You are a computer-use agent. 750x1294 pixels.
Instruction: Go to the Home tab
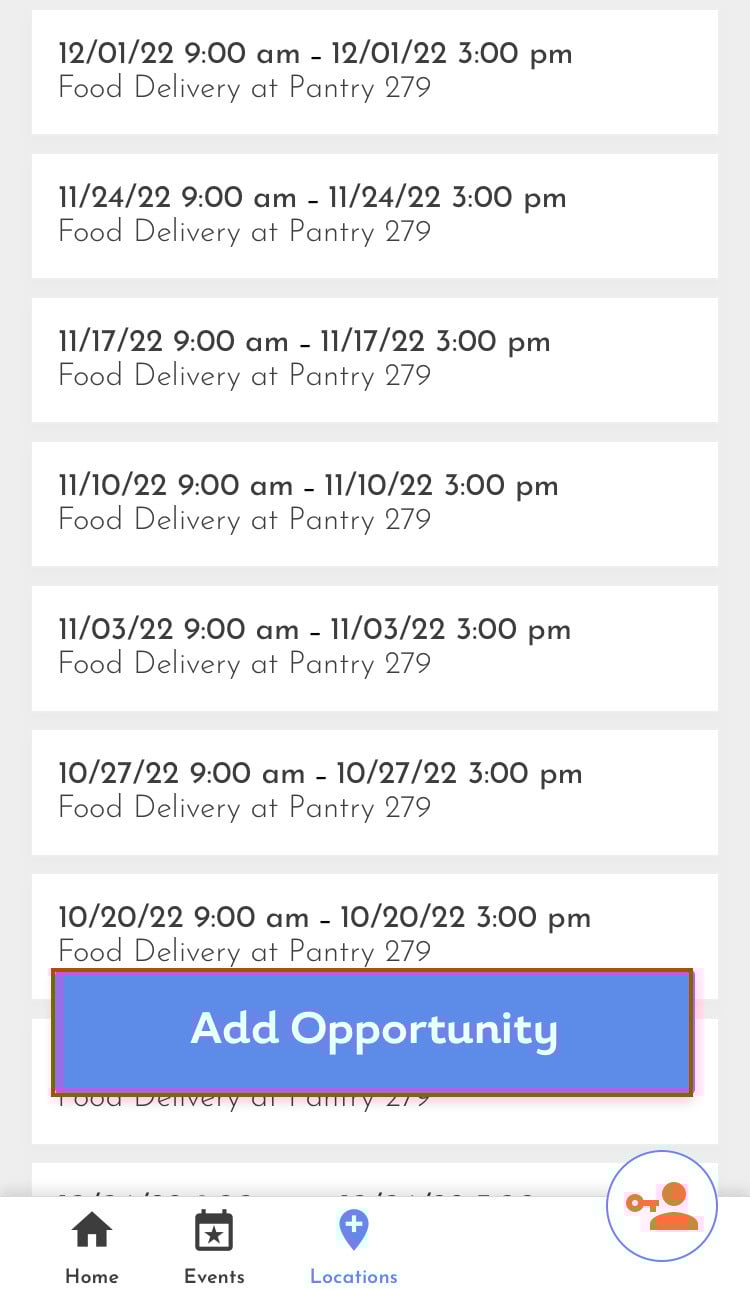(x=92, y=1247)
